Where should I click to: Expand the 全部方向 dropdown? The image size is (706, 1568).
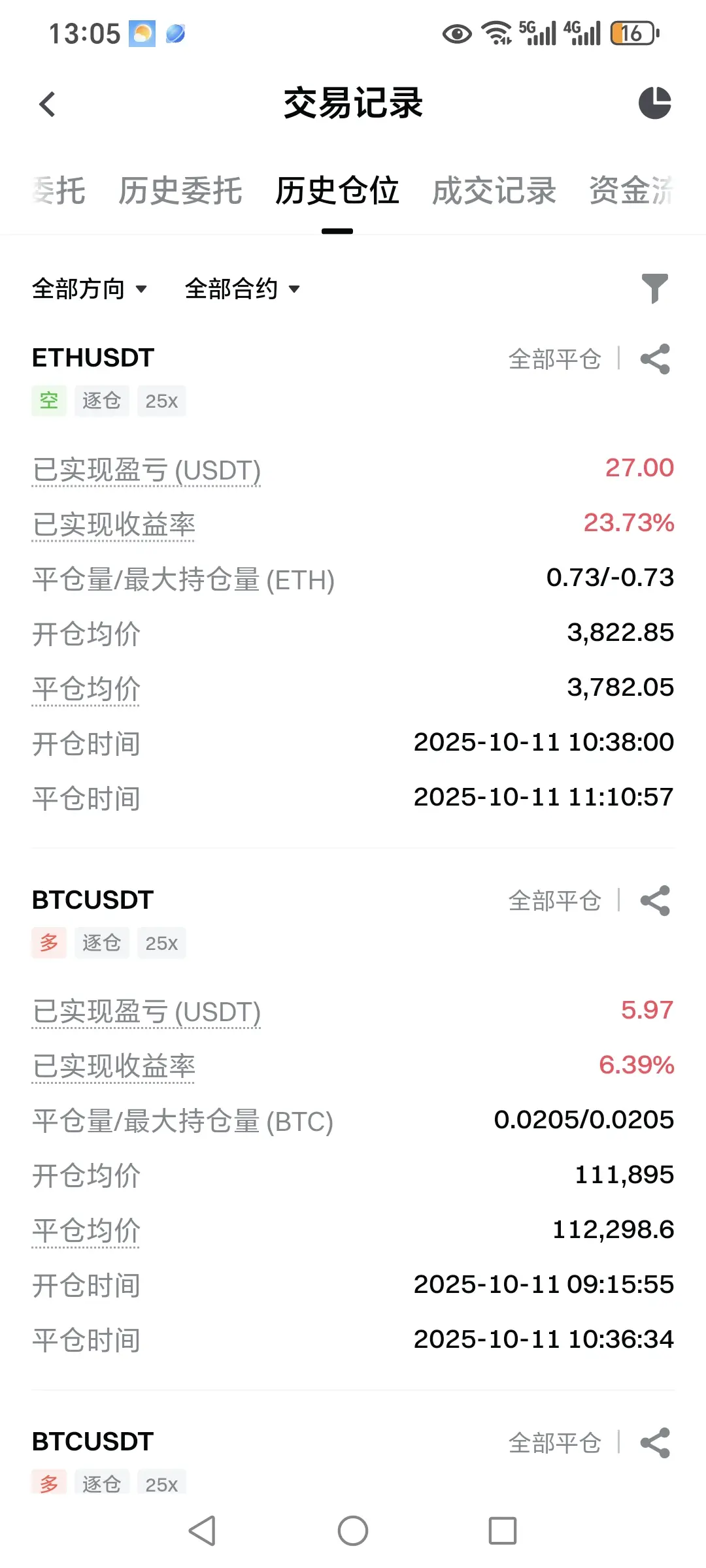click(90, 289)
